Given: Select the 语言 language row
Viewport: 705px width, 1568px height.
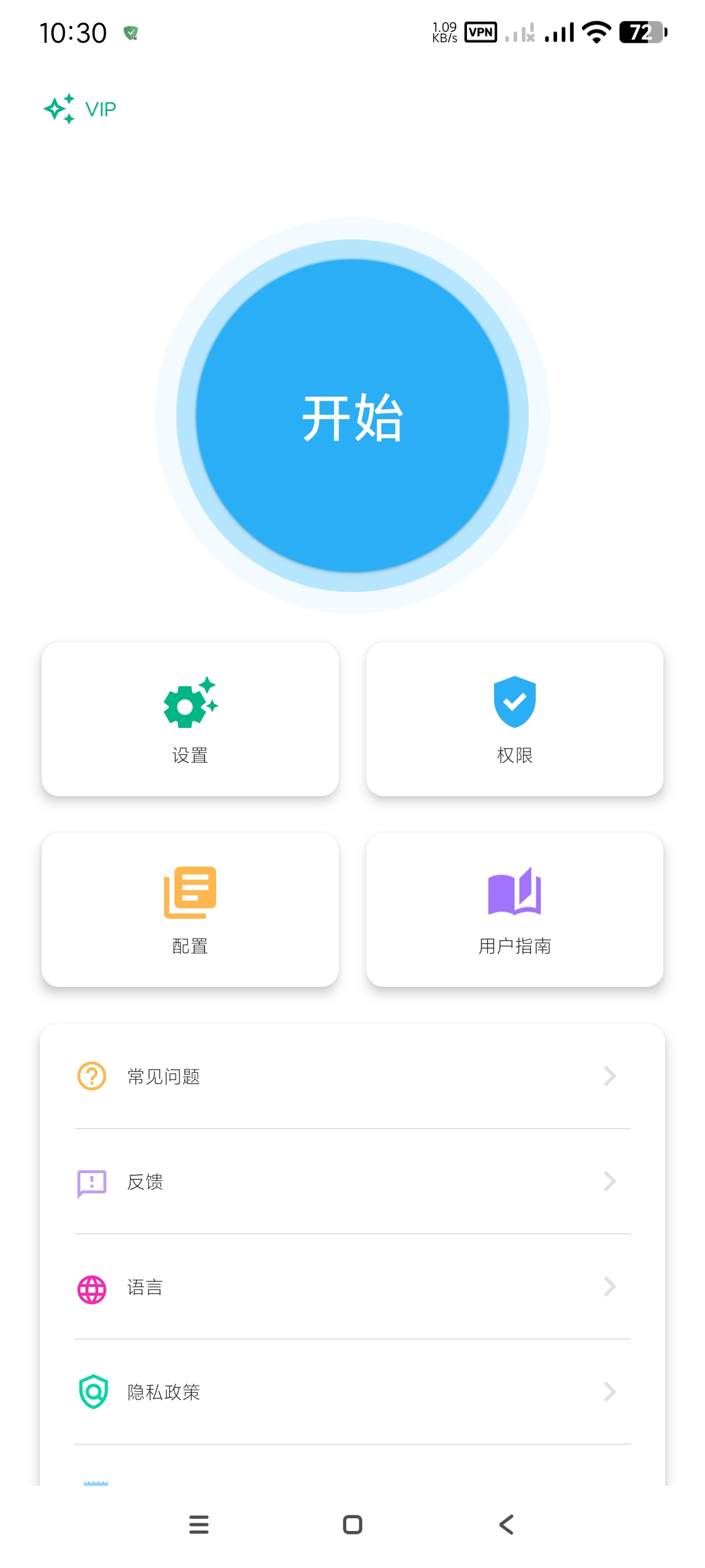Looking at the screenshot, I should tap(352, 1287).
